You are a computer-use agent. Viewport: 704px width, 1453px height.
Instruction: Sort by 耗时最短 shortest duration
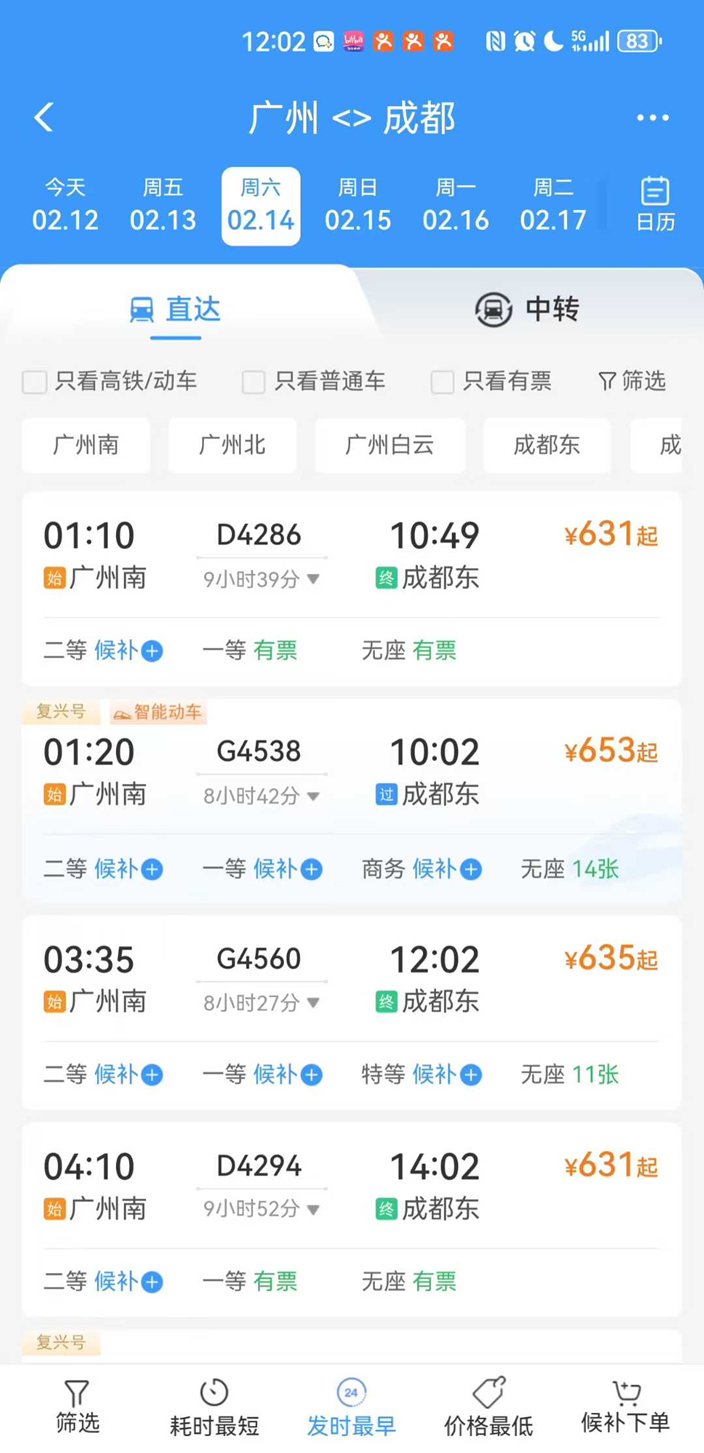(214, 1407)
